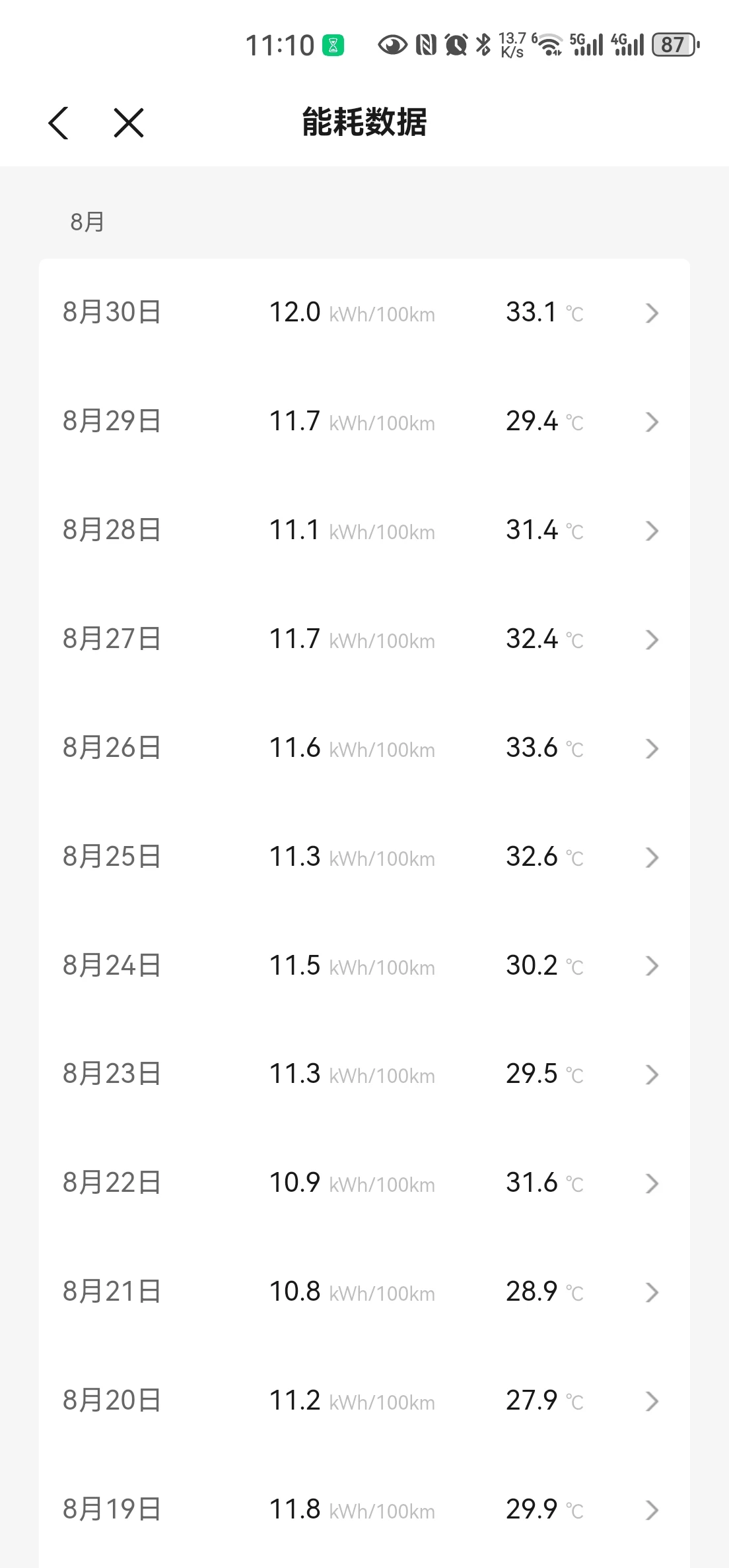
Task: Select the 8月27日 row
Action: point(364,639)
